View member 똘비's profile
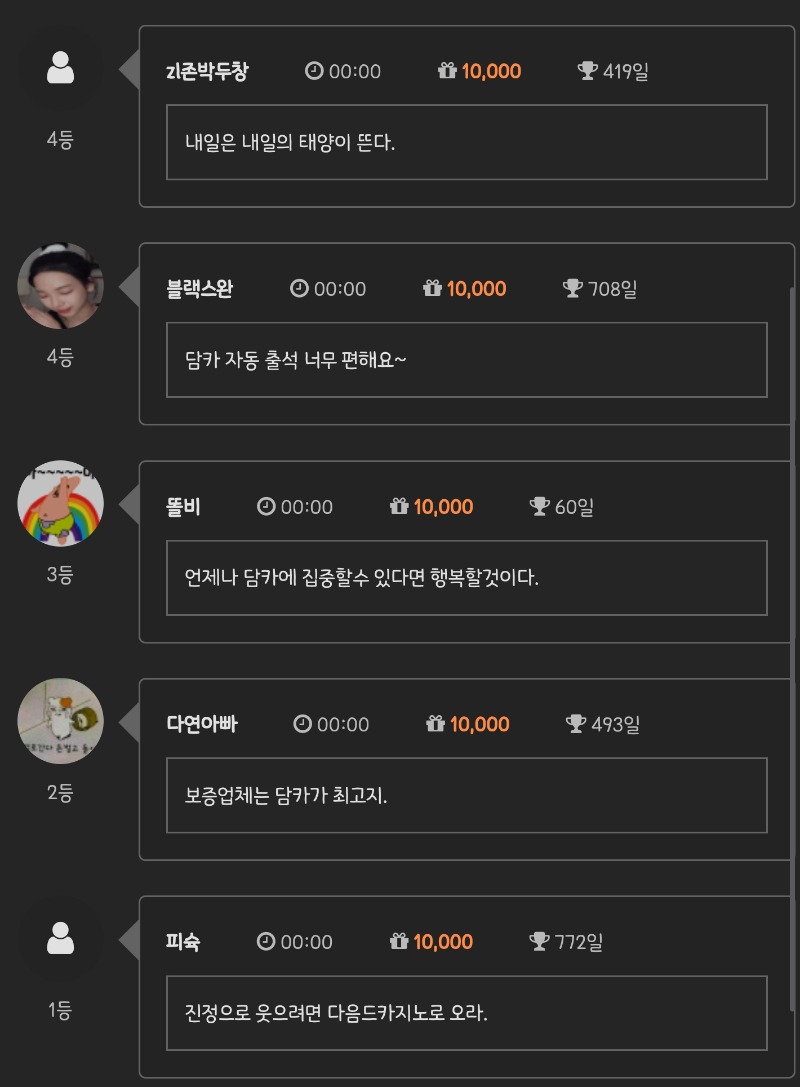This screenshot has width=800, height=1087. click(x=184, y=508)
